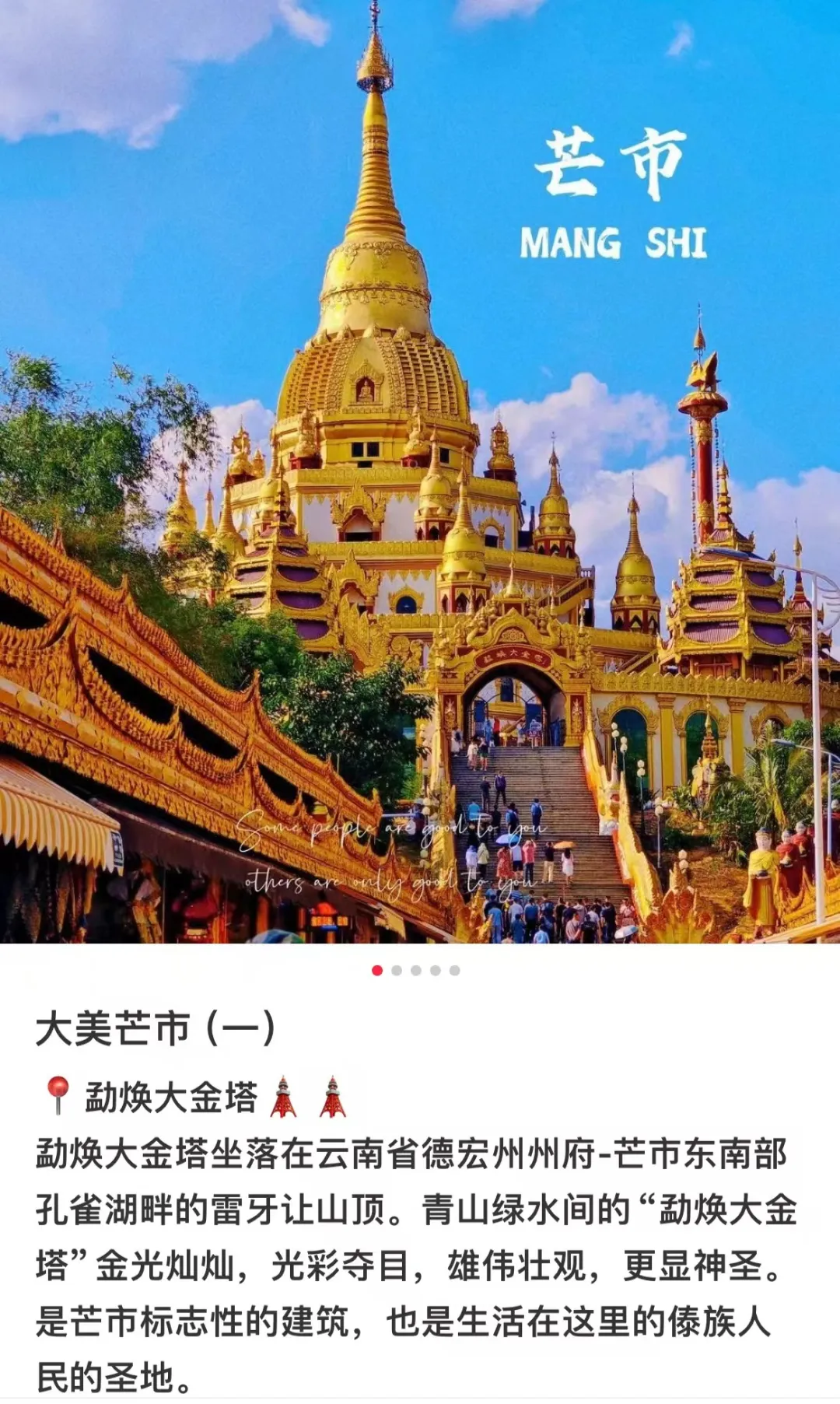
Task: Open the next image via pagination dots
Action: (x=396, y=970)
